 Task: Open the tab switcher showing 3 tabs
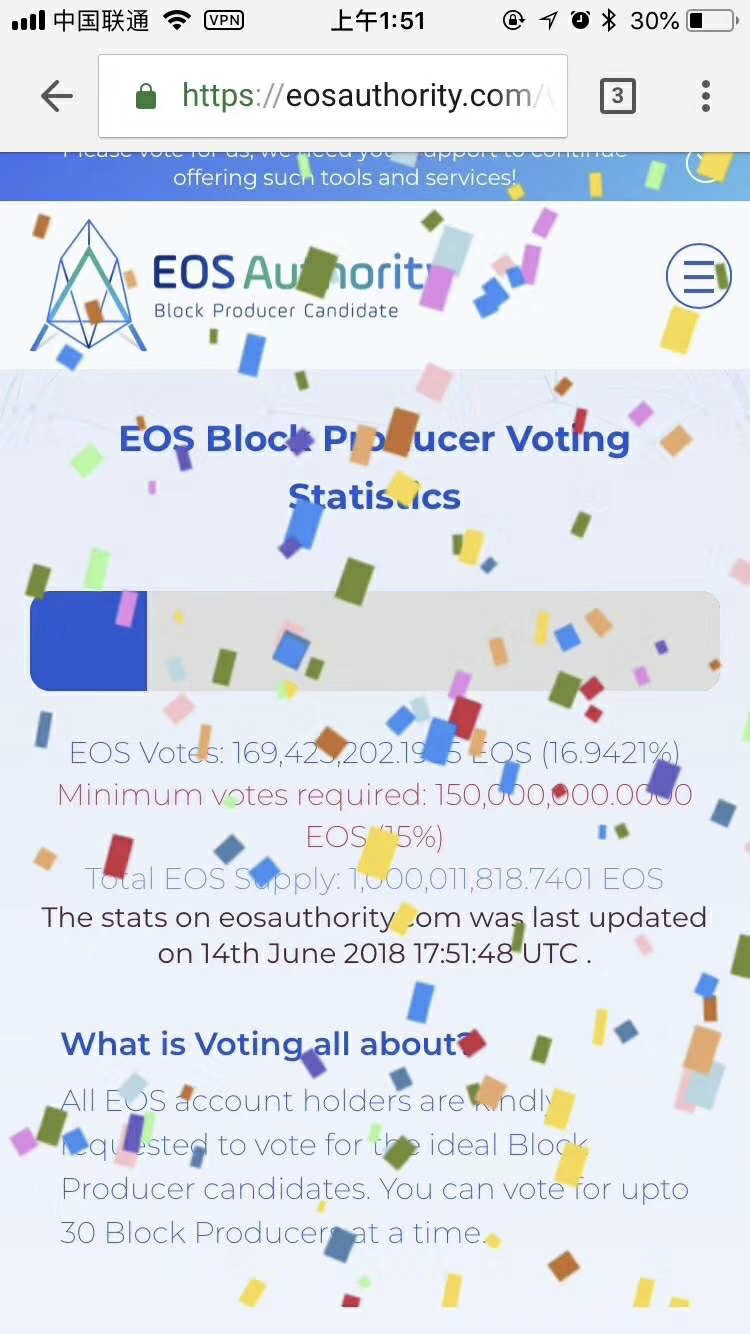(x=617, y=96)
